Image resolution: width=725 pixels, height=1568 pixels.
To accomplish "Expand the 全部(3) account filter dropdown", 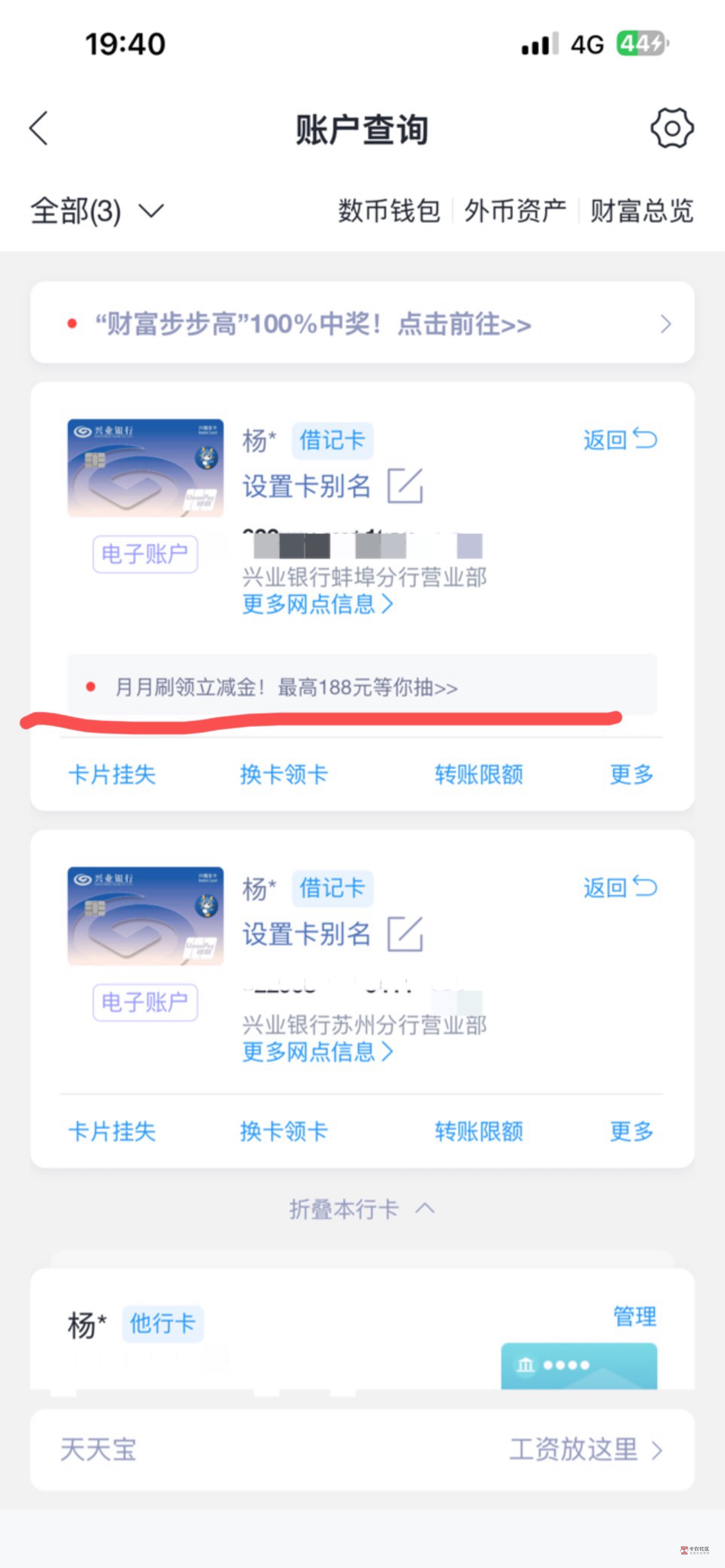I will pyautogui.click(x=97, y=211).
